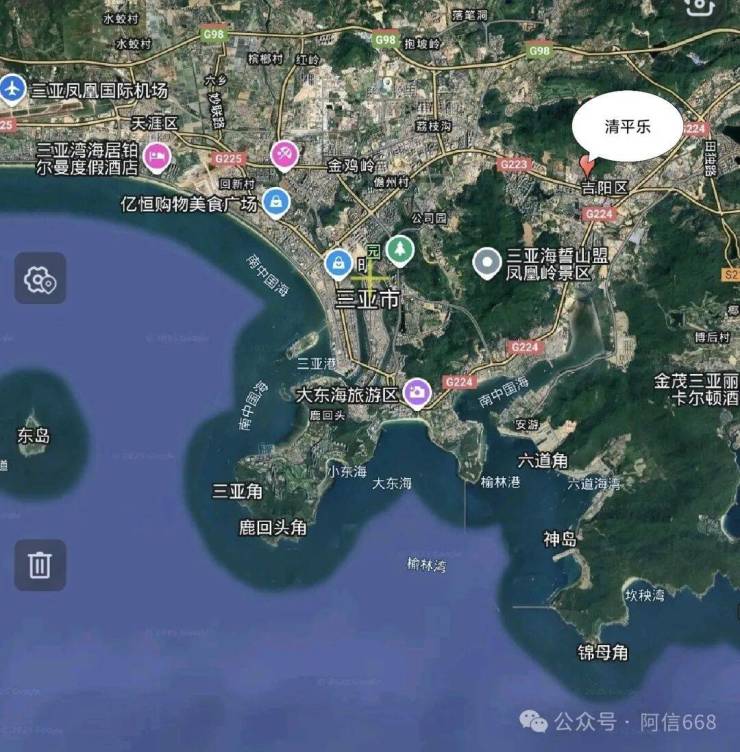Open the 三亚湾海居铂尔曼度假酒店 hotel marker
This screenshot has width=740, height=752.
pyautogui.click(x=157, y=156)
